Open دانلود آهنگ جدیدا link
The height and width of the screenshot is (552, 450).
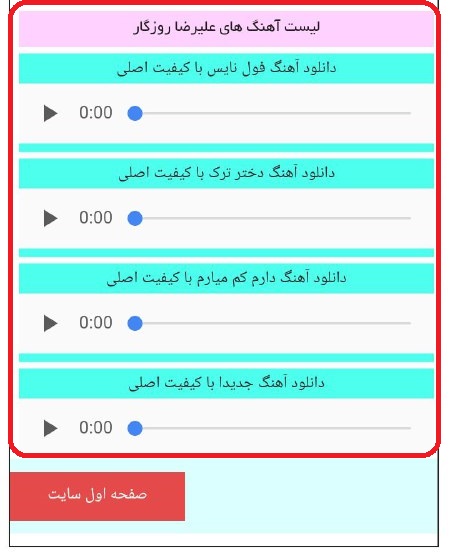[226, 383]
